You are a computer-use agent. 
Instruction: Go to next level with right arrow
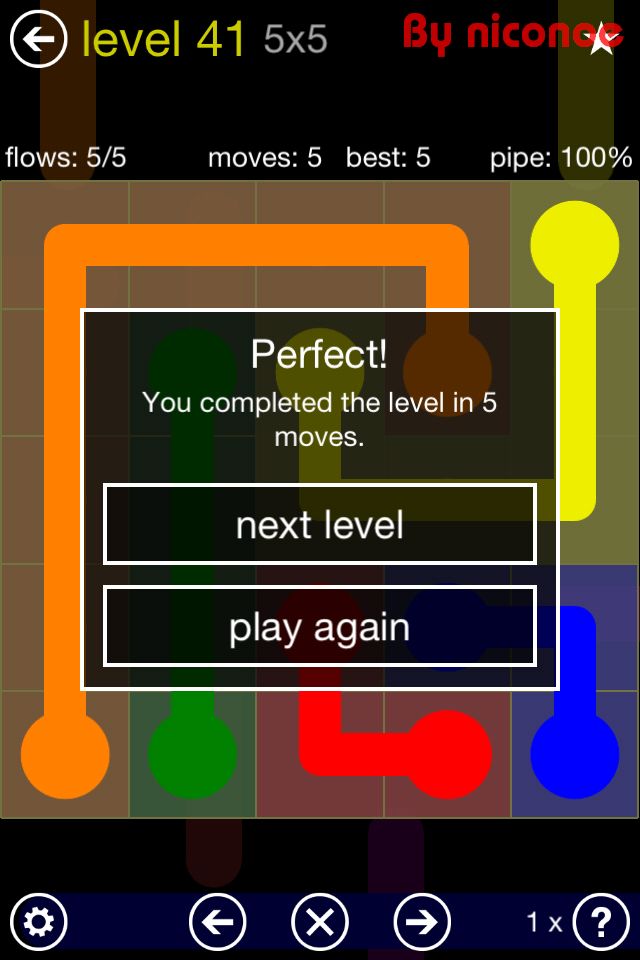coord(422,921)
